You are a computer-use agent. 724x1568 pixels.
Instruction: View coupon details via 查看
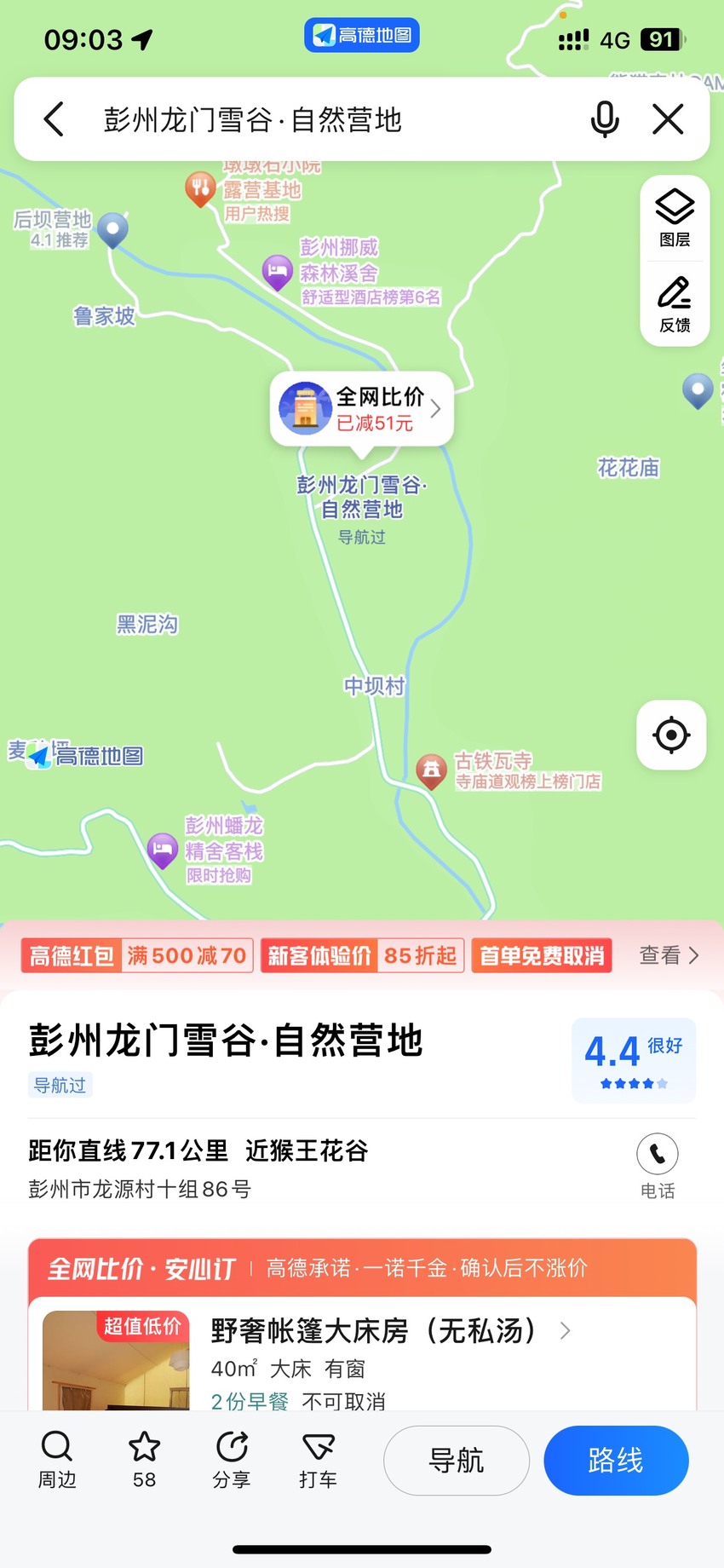669,955
